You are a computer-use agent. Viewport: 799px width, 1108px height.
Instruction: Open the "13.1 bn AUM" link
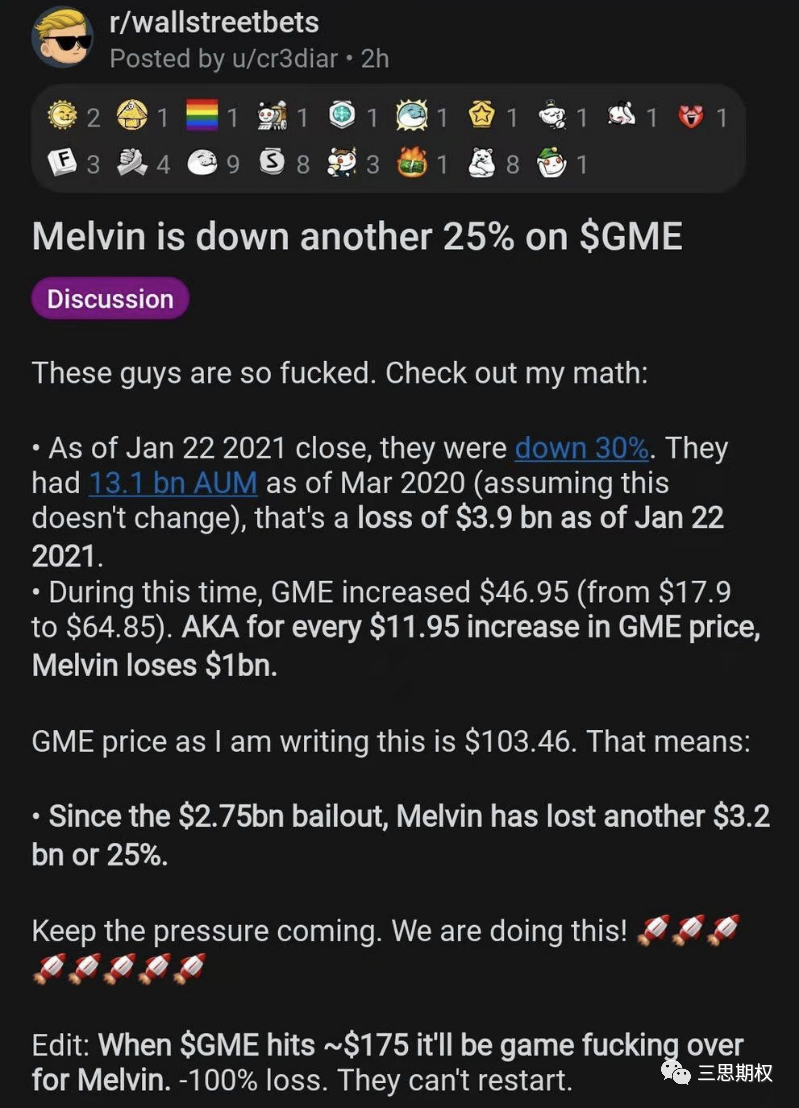173,483
